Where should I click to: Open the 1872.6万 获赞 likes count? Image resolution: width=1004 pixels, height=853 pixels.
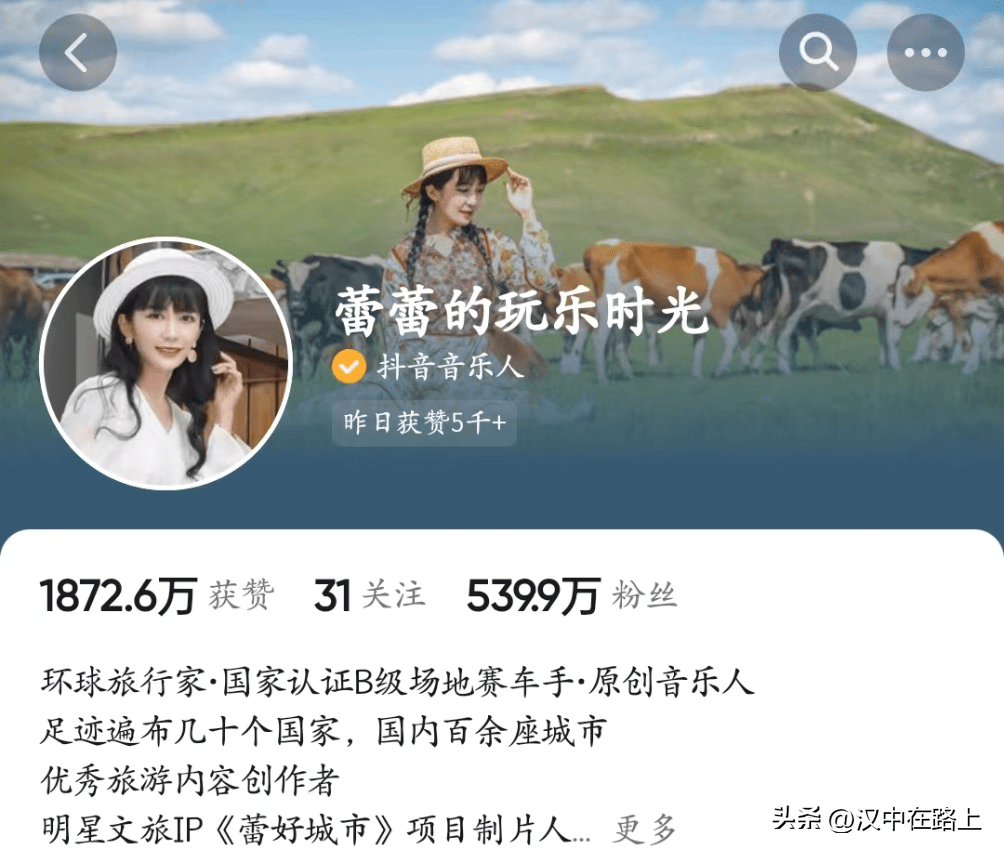pos(157,596)
